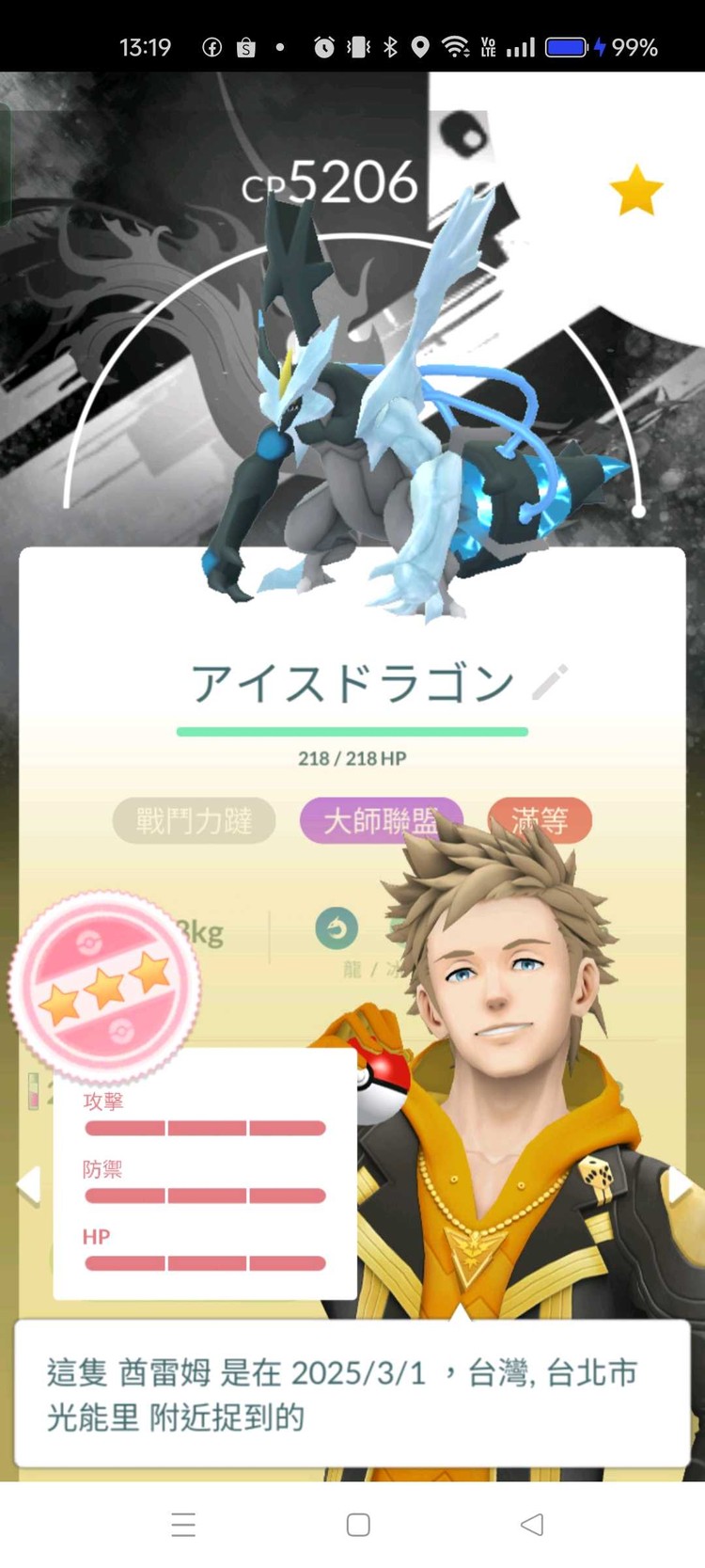Screen dimensions: 705x1568
Task: Dismiss the appraisal speech bubble about 酋雷姆
Action: point(352,1393)
